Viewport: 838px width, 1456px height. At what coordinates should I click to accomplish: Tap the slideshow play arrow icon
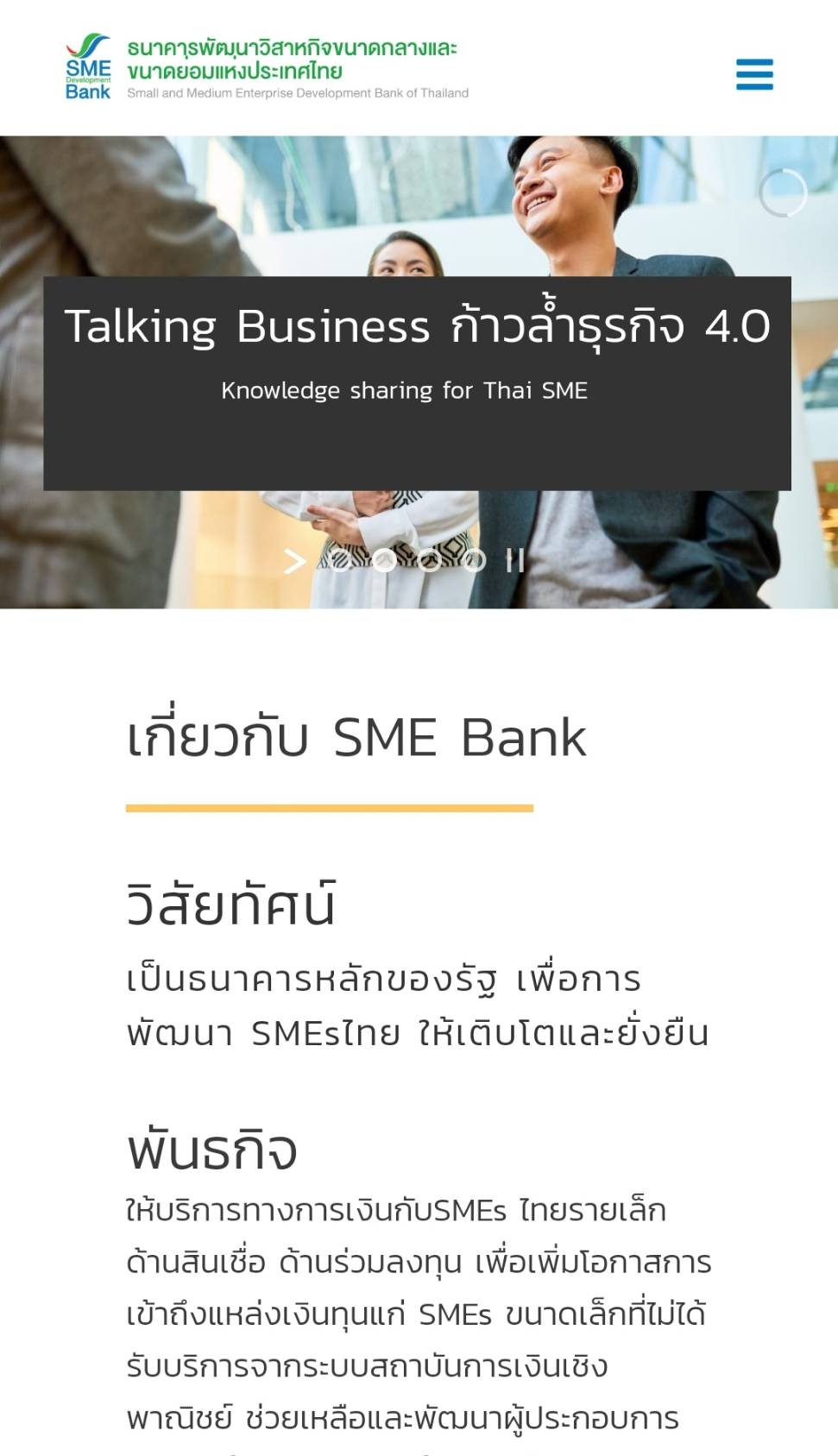point(295,562)
